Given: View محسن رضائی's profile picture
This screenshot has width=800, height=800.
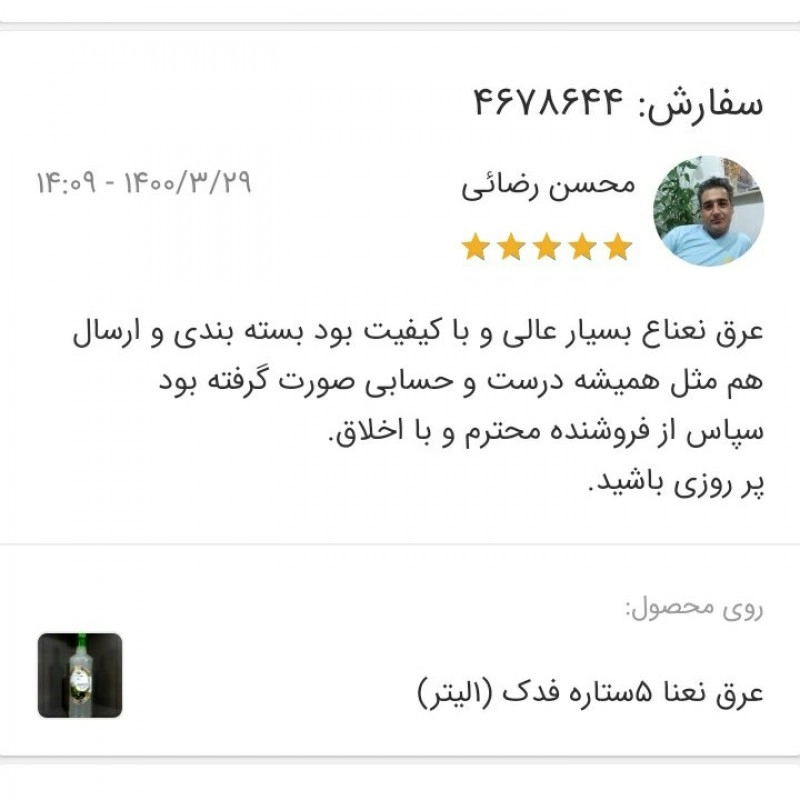Looking at the screenshot, I should [x=708, y=211].
